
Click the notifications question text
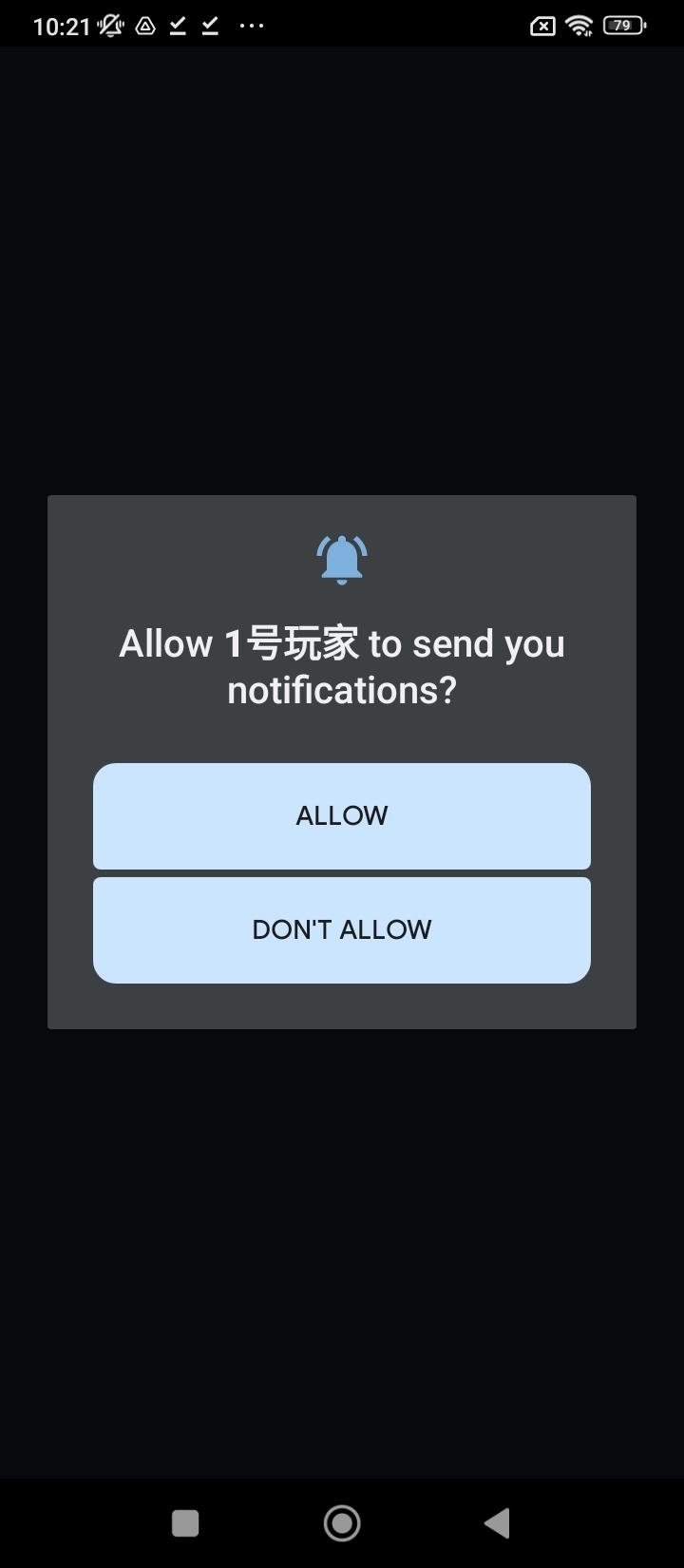pyautogui.click(x=341, y=689)
